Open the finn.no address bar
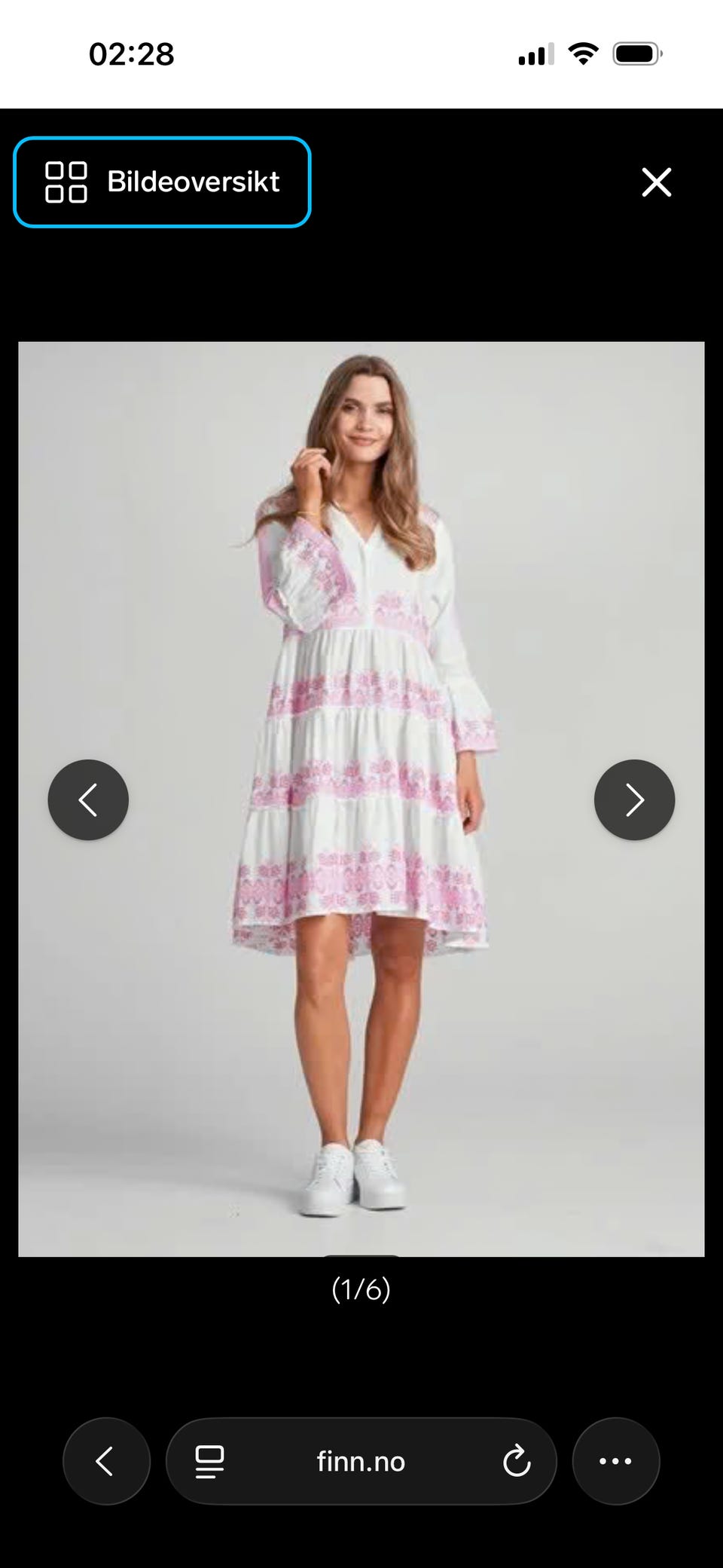 [x=361, y=1461]
